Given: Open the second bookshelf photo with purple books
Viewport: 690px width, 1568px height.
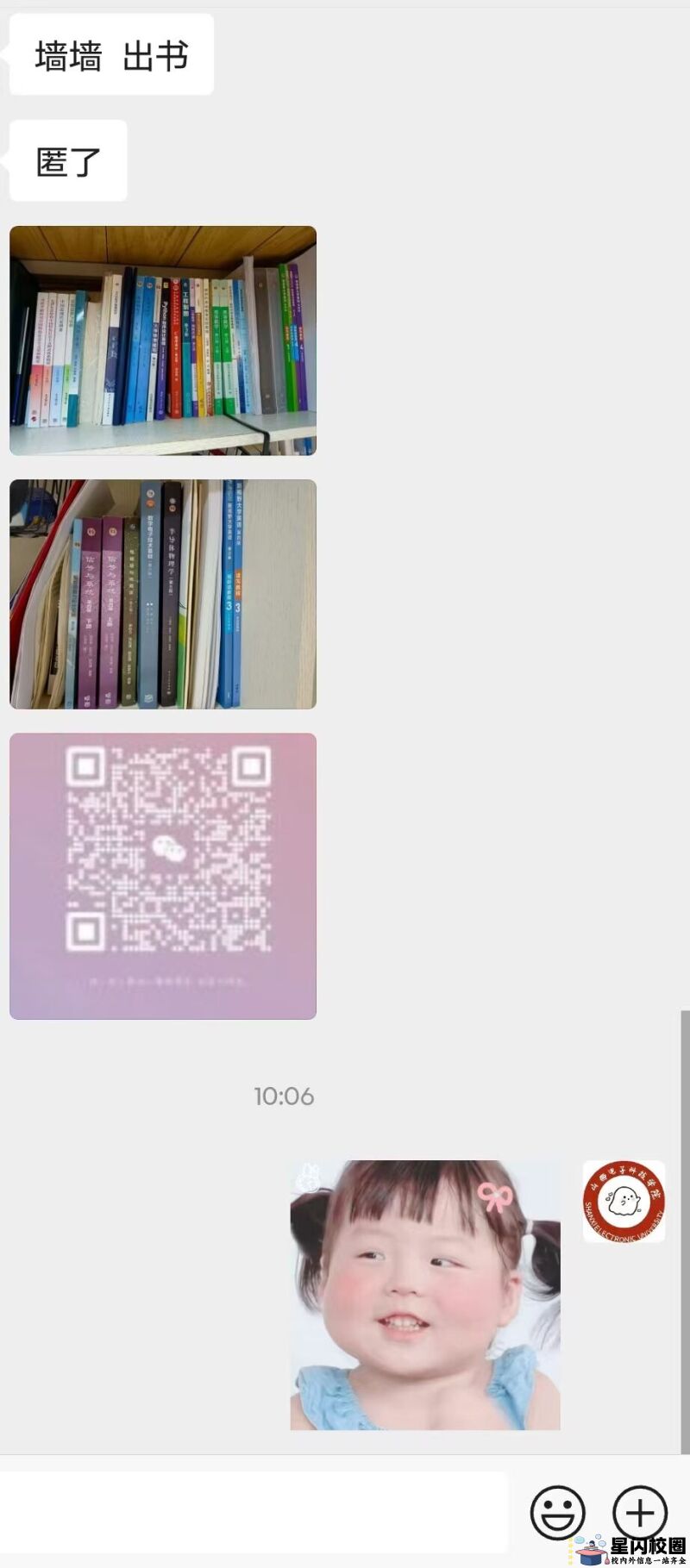Looking at the screenshot, I should [x=163, y=594].
